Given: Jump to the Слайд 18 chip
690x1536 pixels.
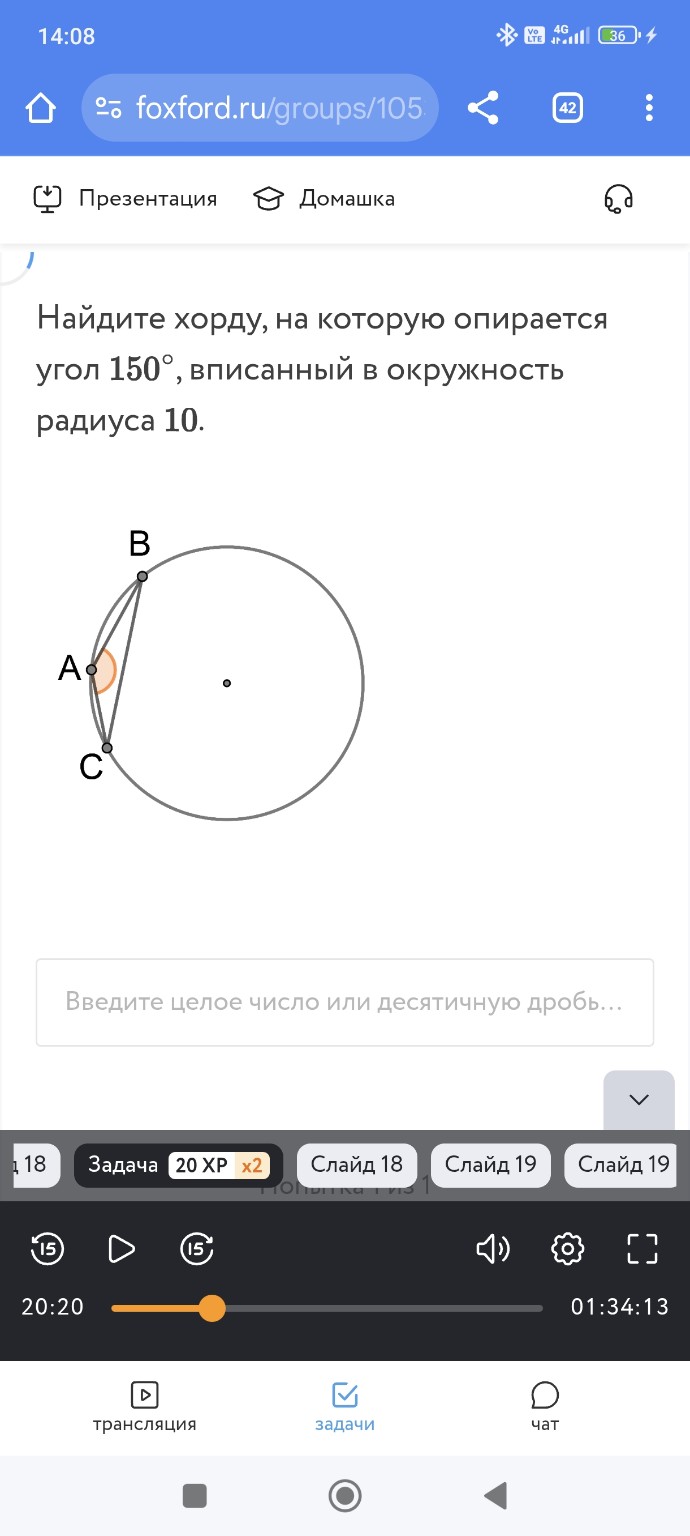Looking at the screenshot, I should [357, 1165].
